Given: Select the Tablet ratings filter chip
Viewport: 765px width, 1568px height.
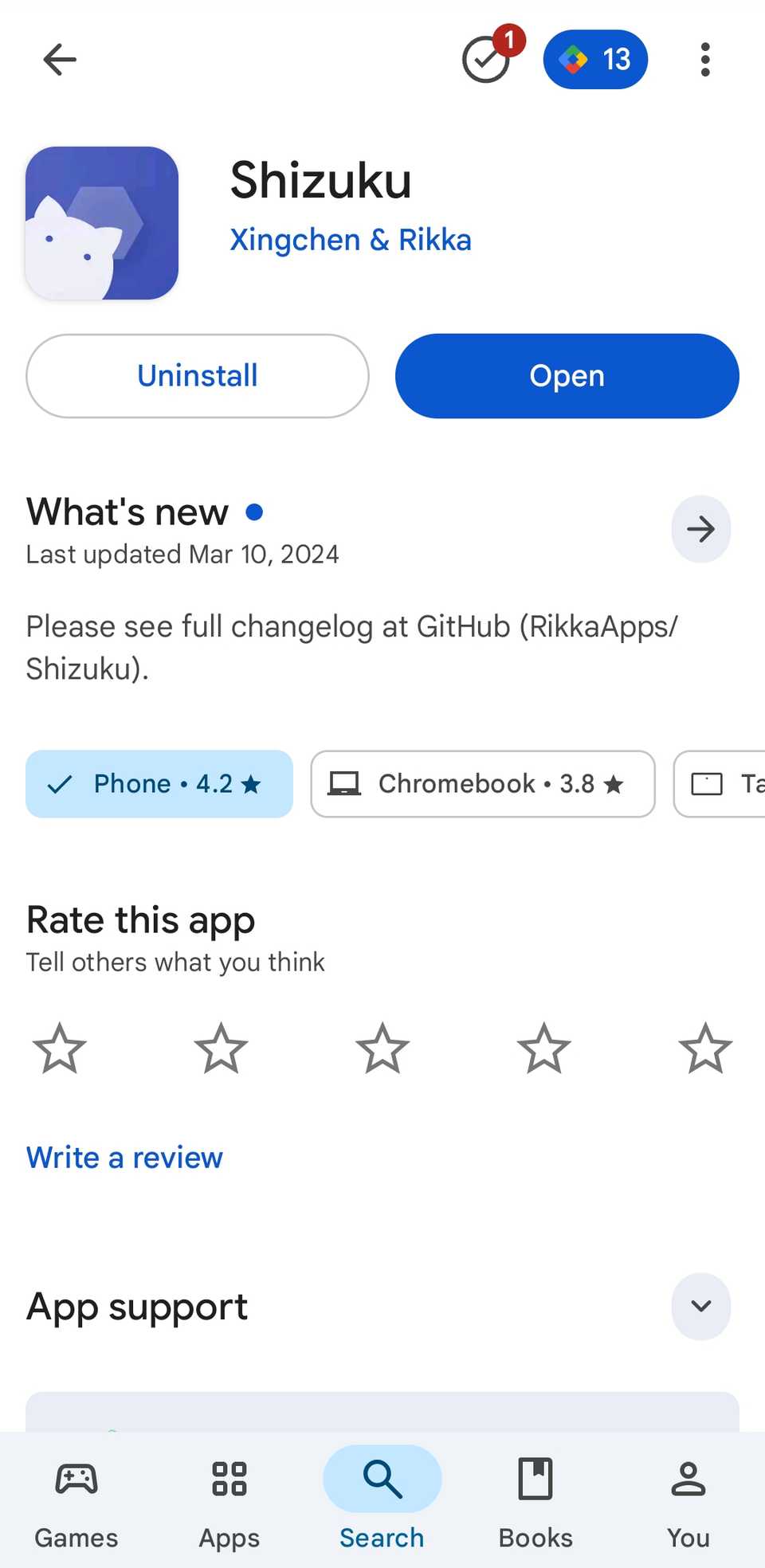Looking at the screenshot, I should click(733, 784).
